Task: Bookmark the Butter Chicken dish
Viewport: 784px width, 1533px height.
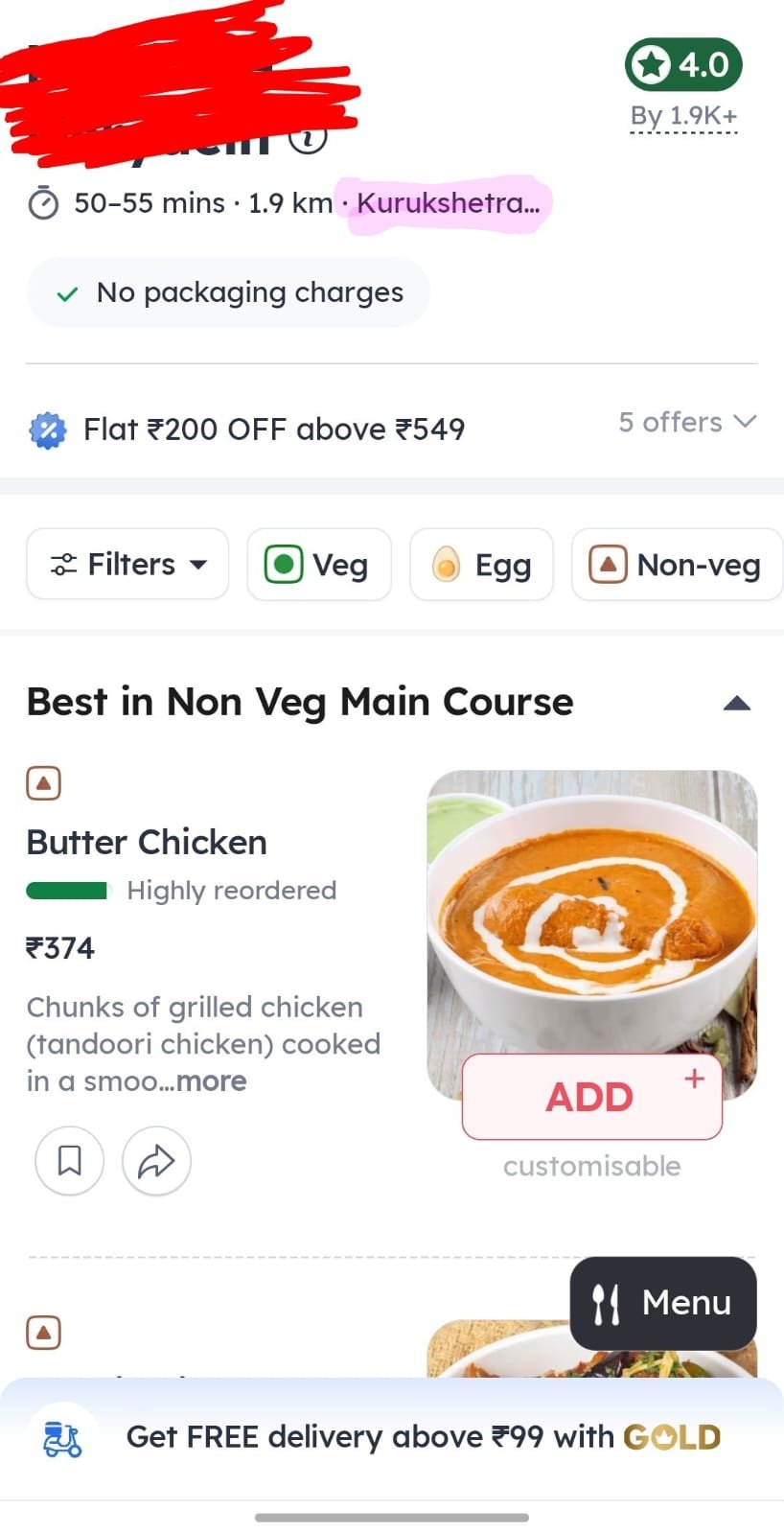Action: pyautogui.click(x=69, y=1161)
